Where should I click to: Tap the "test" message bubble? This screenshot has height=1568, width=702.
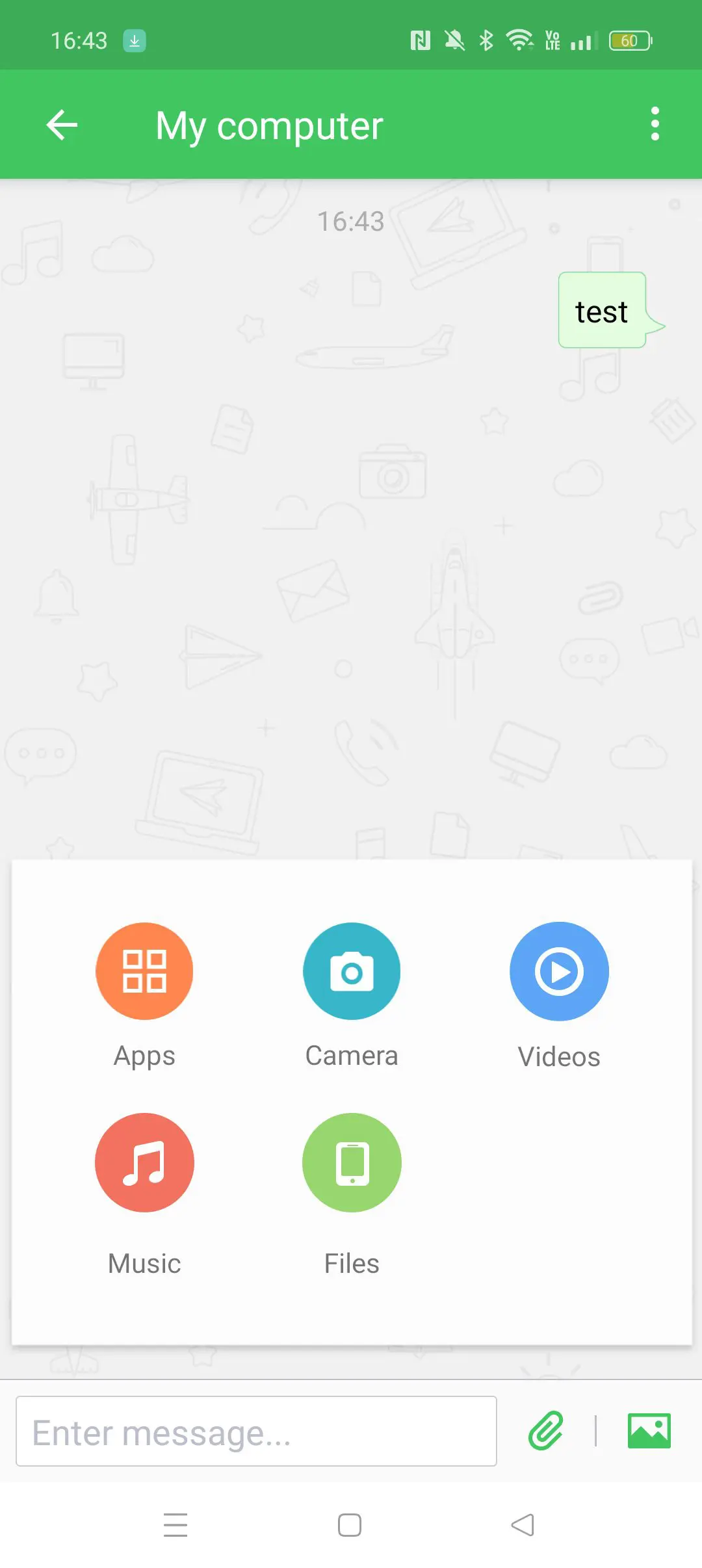[x=603, y=310]
